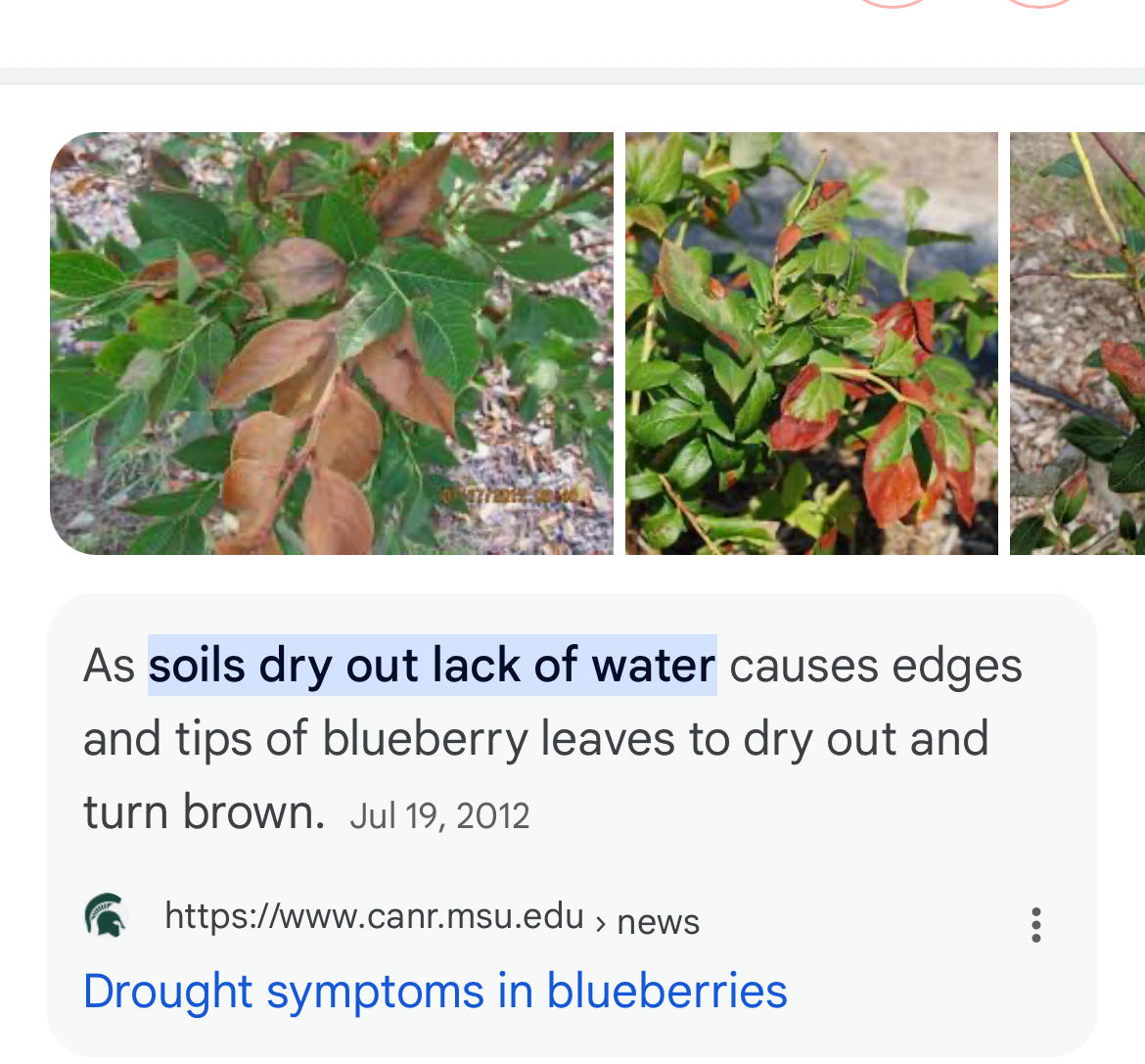Open the partially visible third plant image
Screen dimensions: 1145x1064
coord(1077,344)
